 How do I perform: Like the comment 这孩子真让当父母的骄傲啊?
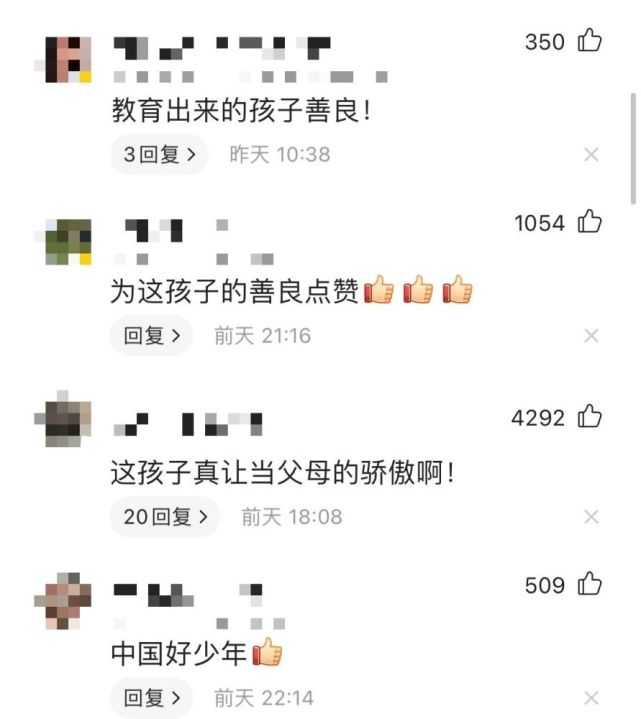(590, 417)
